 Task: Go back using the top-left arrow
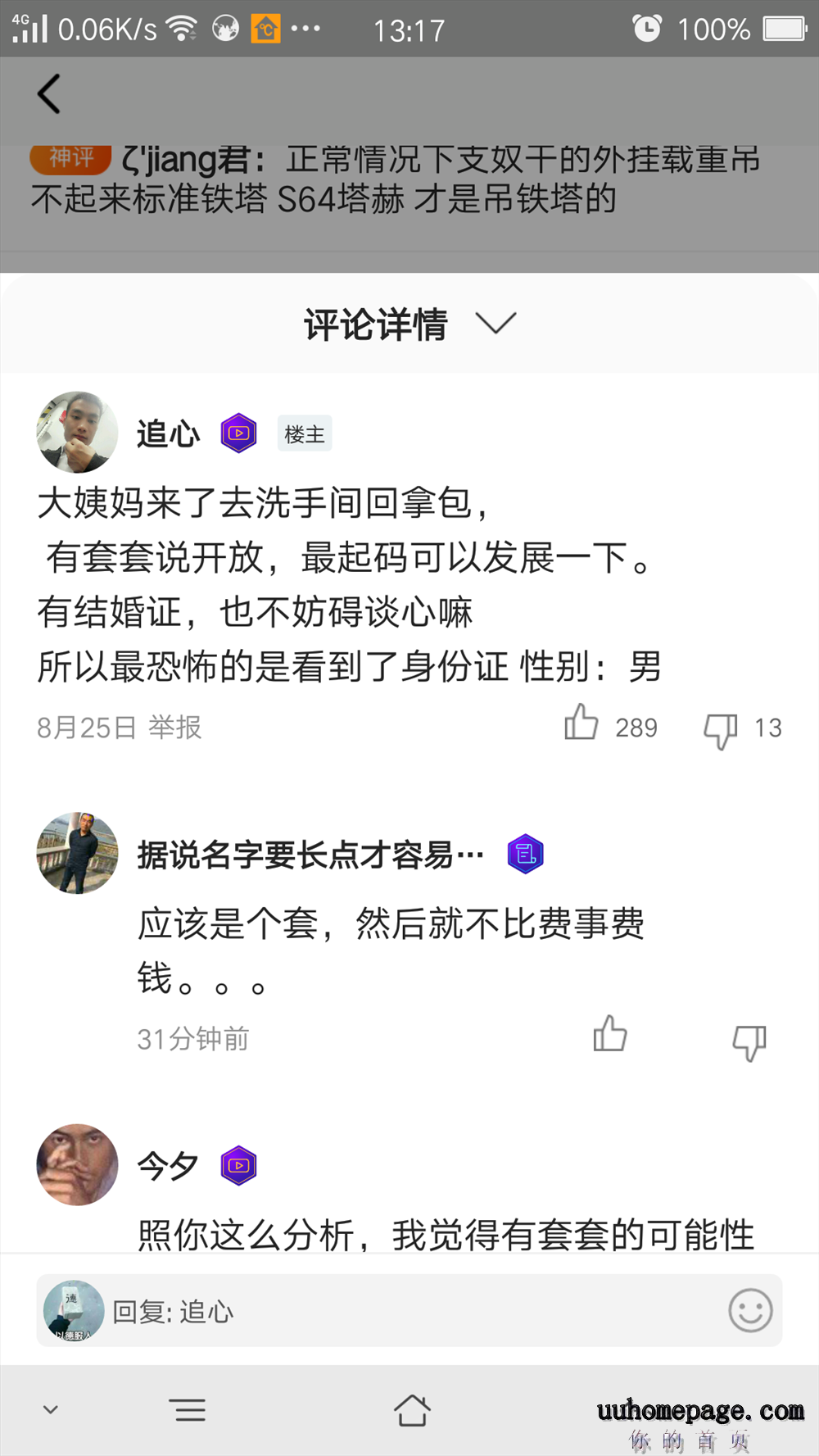(x=49, y=93)
